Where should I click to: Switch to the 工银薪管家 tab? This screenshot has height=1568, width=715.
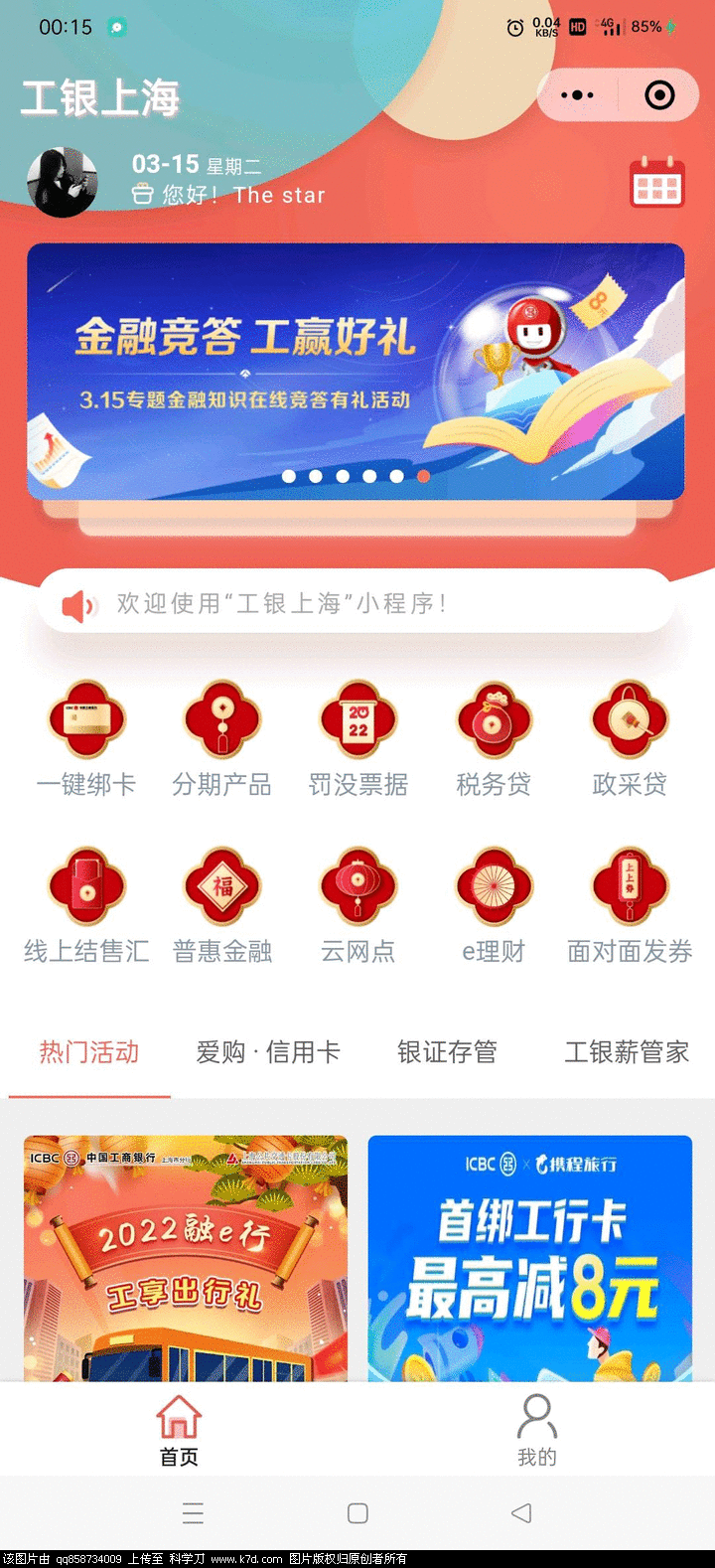(627, 1052)
